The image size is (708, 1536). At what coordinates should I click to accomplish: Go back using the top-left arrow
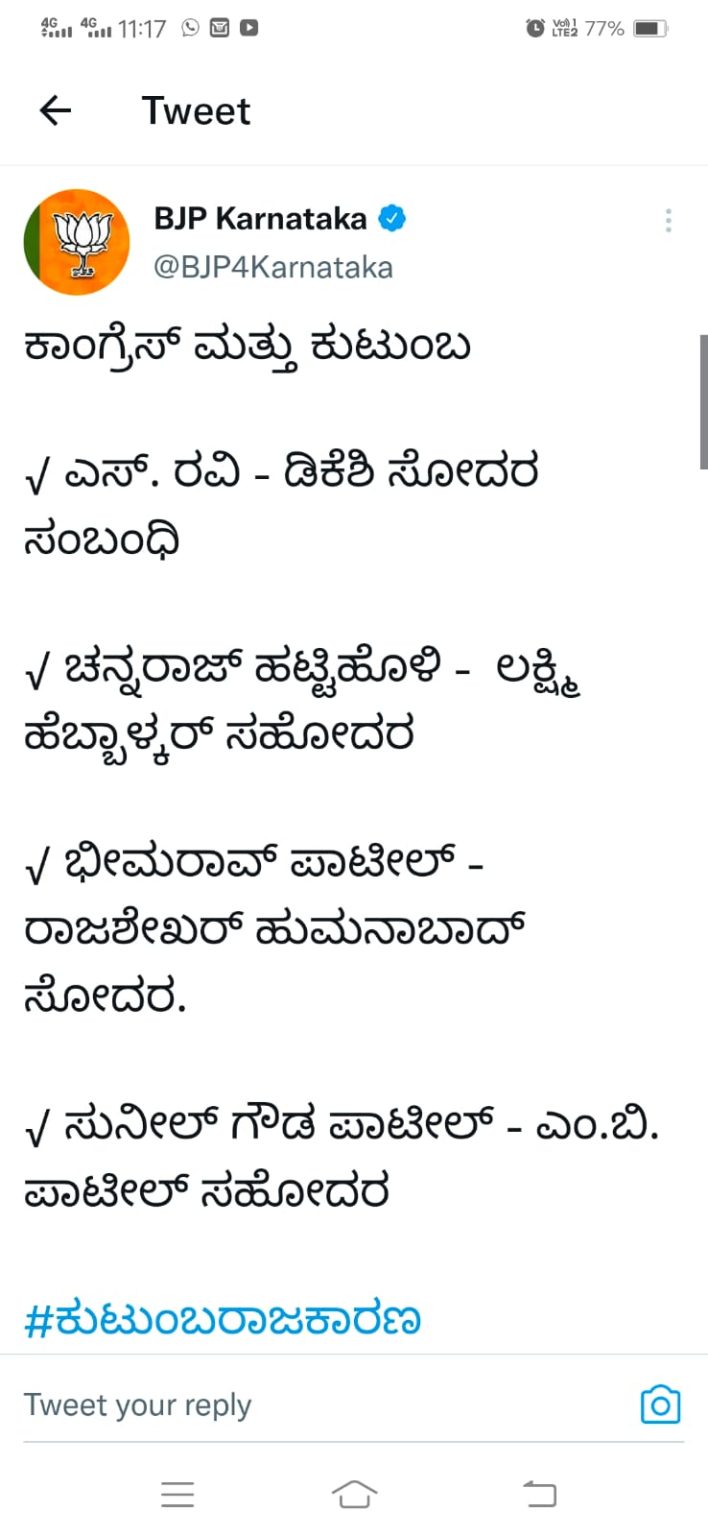[55, 110]
